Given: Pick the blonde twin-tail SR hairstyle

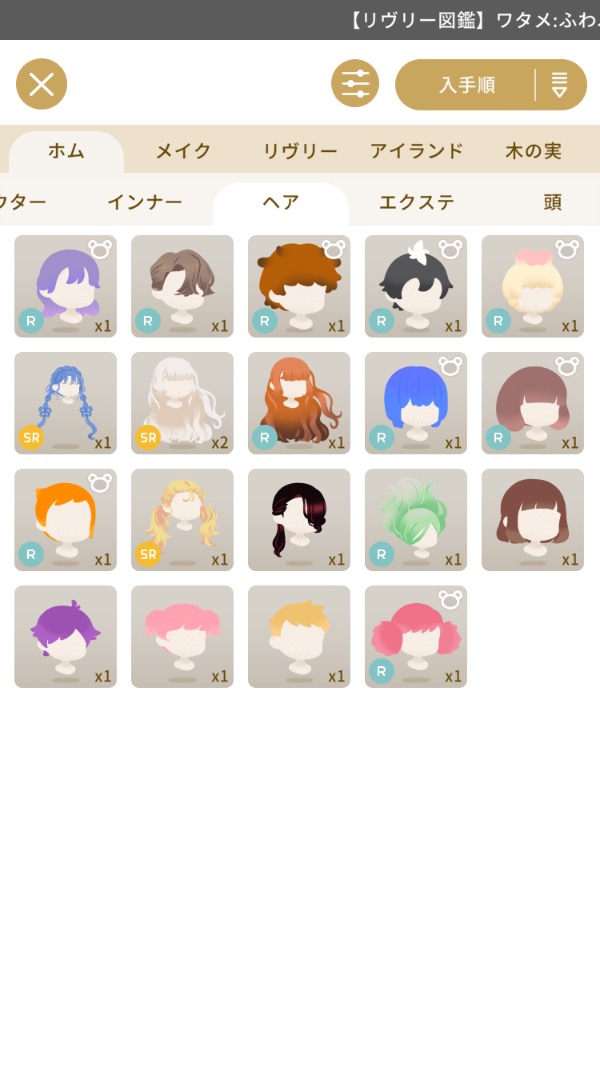Looking at the screenshot, I should tap(182, 520).
